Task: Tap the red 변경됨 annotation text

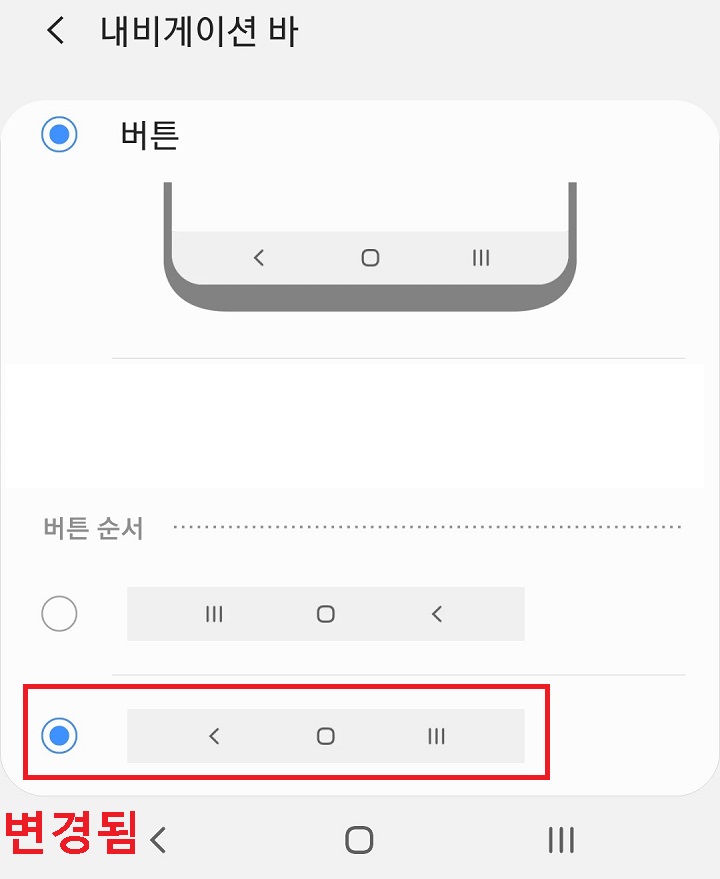Action: (67, 840)
